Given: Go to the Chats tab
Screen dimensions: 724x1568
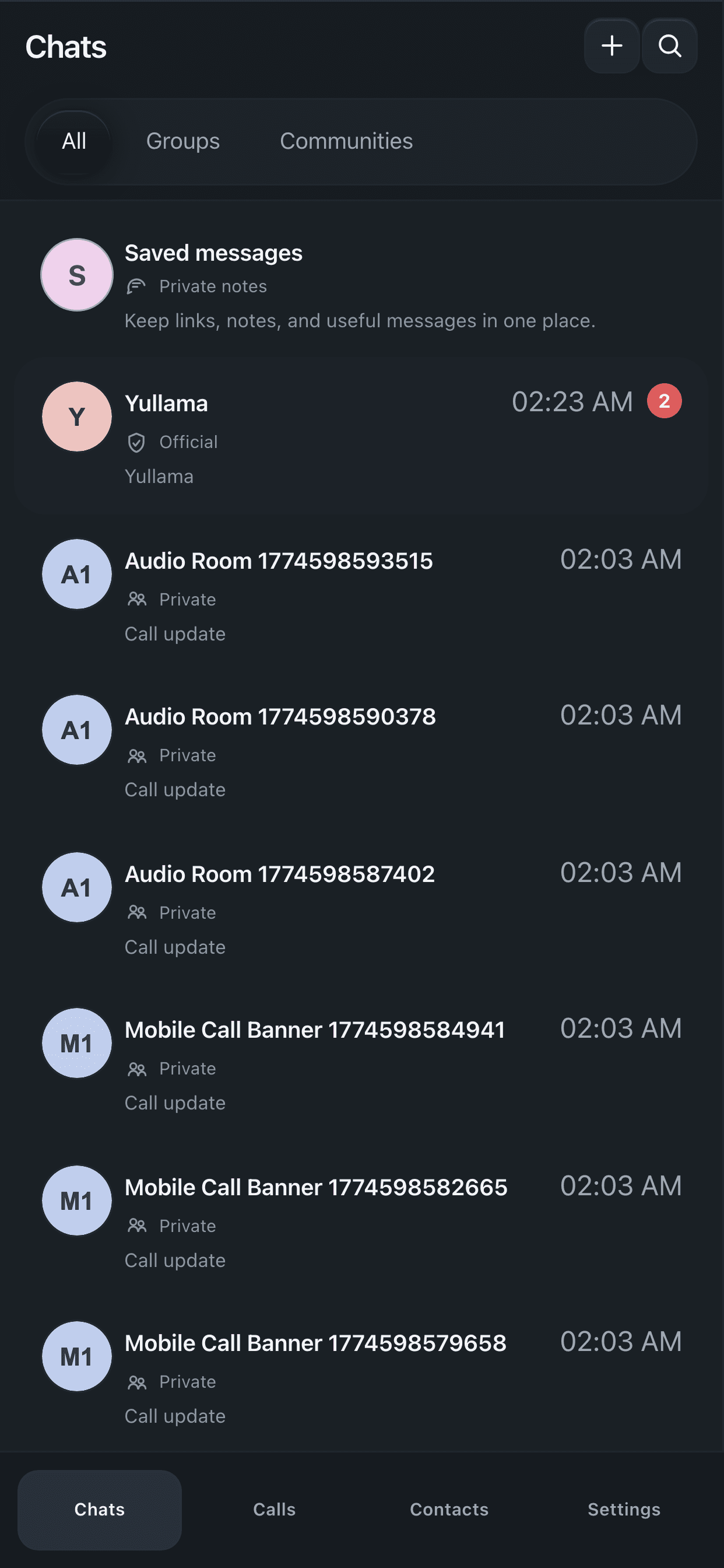Looking at the screenshot, I should point(99,1509).
